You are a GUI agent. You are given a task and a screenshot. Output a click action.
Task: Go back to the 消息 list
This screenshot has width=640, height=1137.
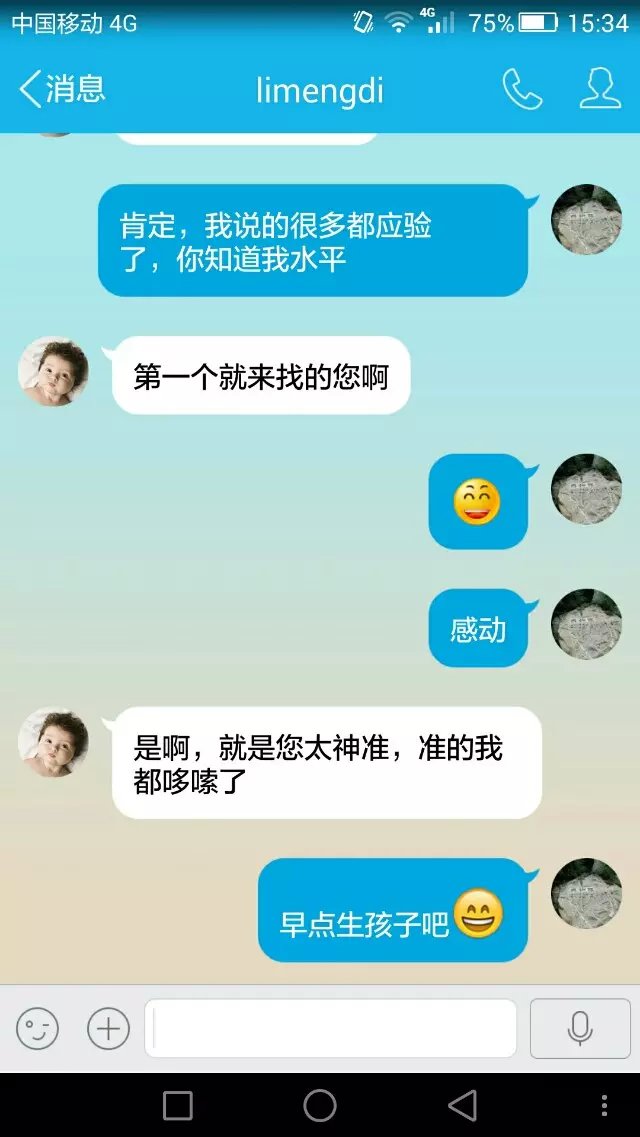point(60,89)
